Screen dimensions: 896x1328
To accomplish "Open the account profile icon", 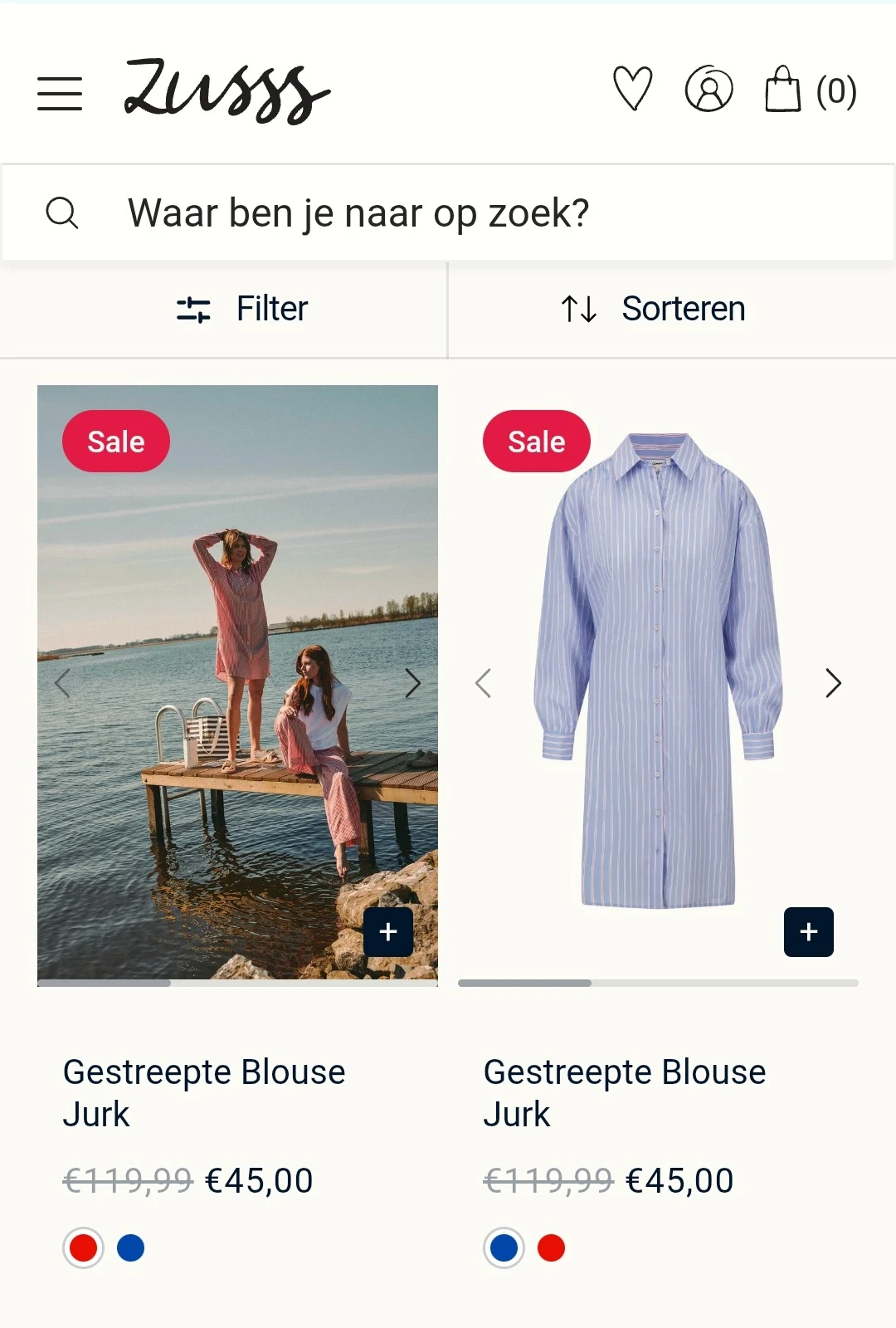I will point(709,90).
